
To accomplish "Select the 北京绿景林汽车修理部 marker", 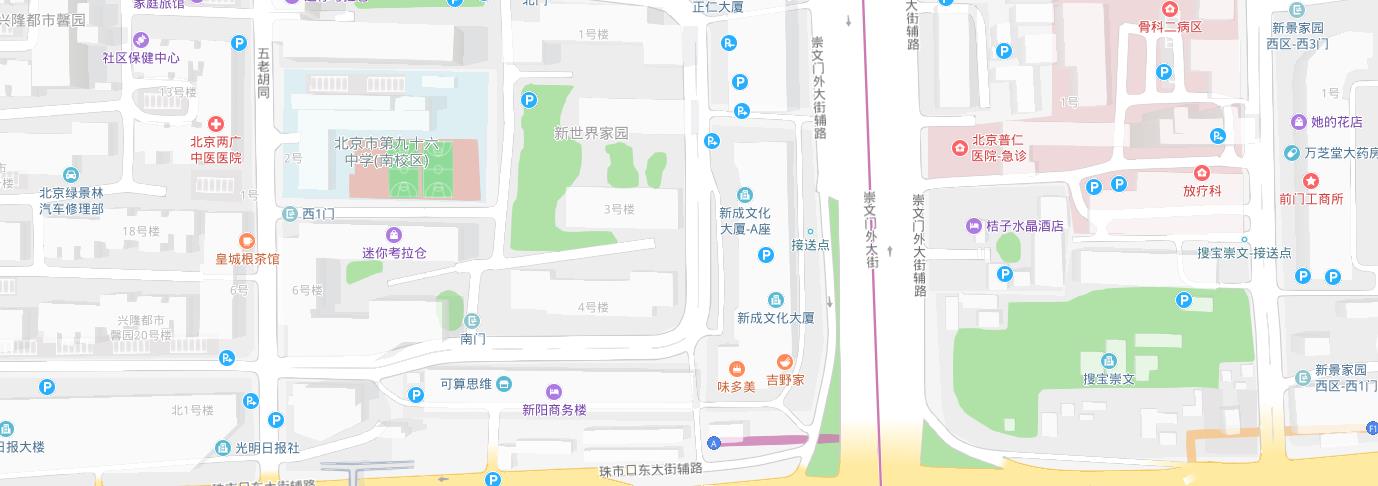I will point(70,175).
